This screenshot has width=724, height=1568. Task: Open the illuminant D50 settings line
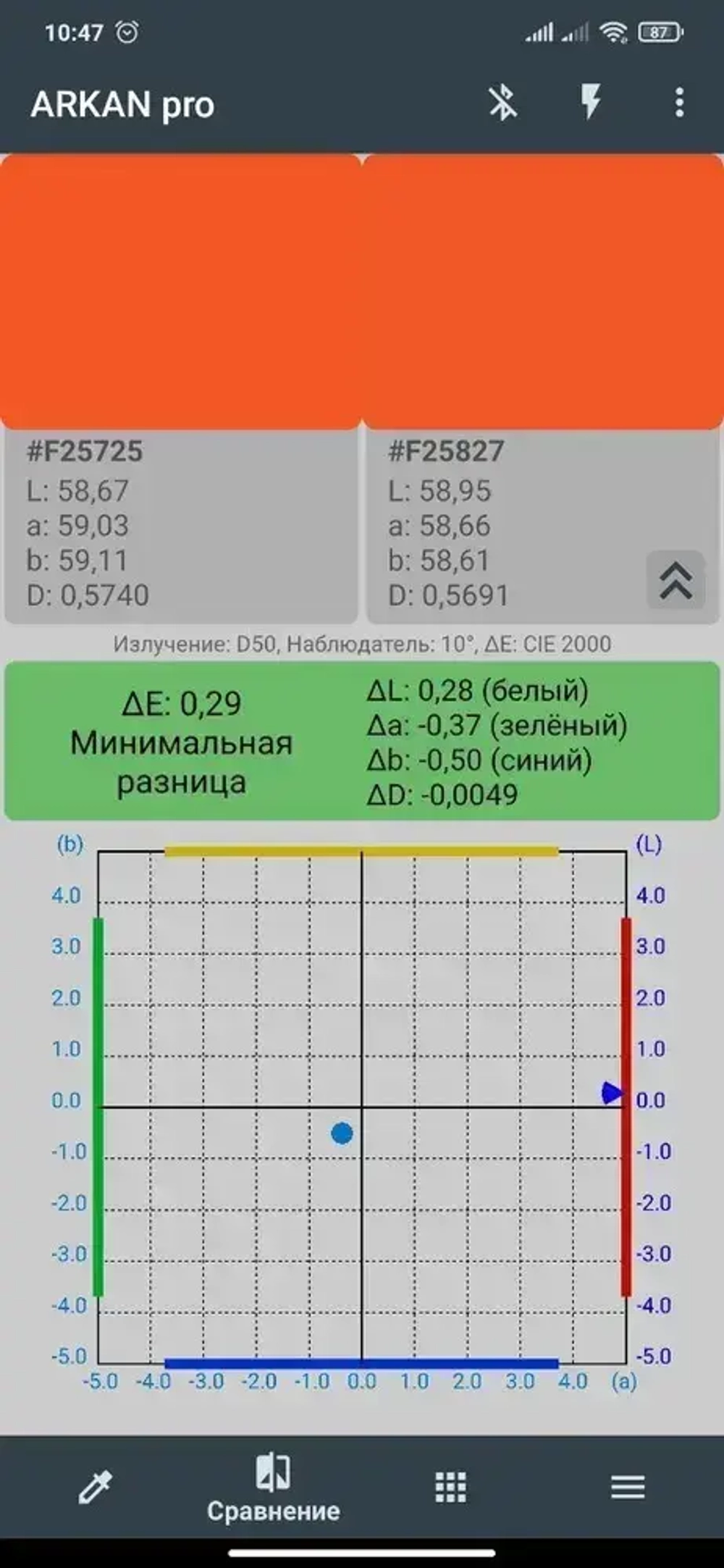(x=362, y=643)
